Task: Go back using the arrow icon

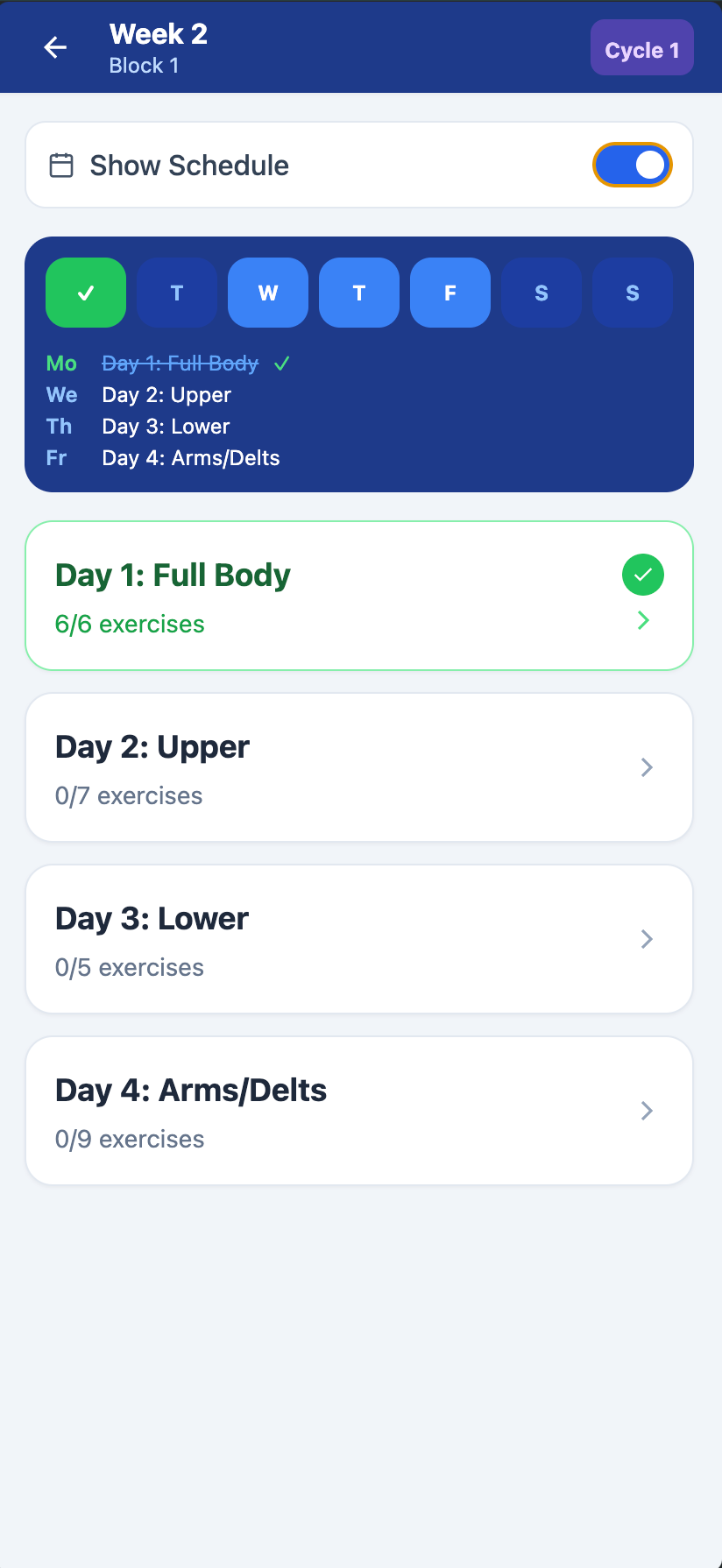Action: pos(55,47)
